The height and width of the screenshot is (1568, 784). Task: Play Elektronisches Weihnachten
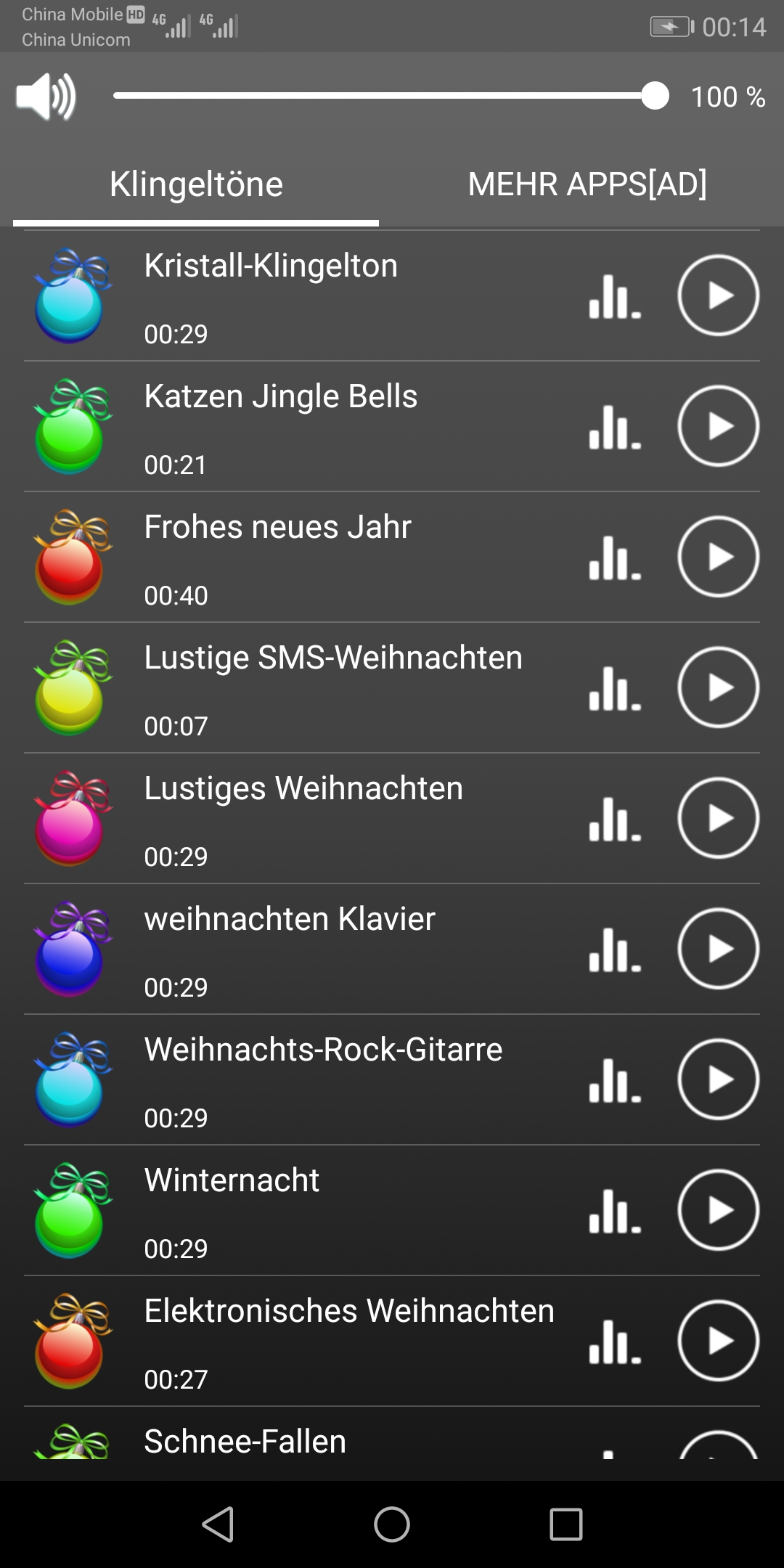pos(718,1341)
